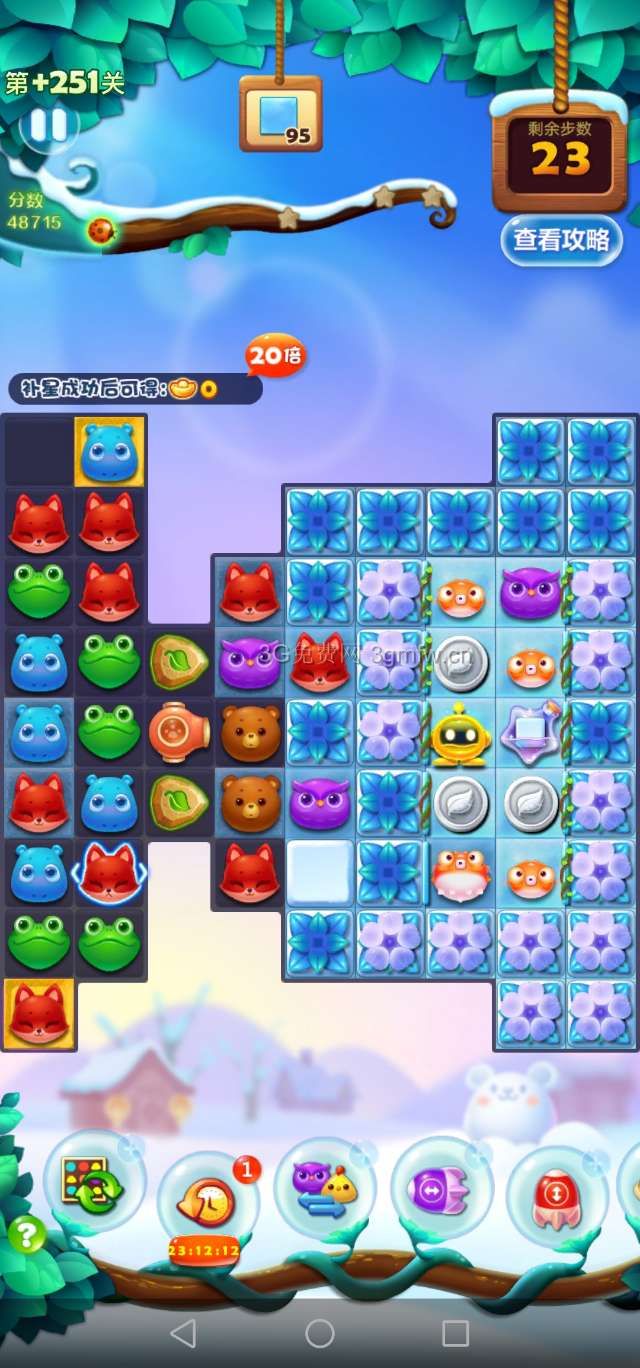Screen dimensions: 640x1368
Task: Use the board shuffle booster
Action: click(92, 1181)
